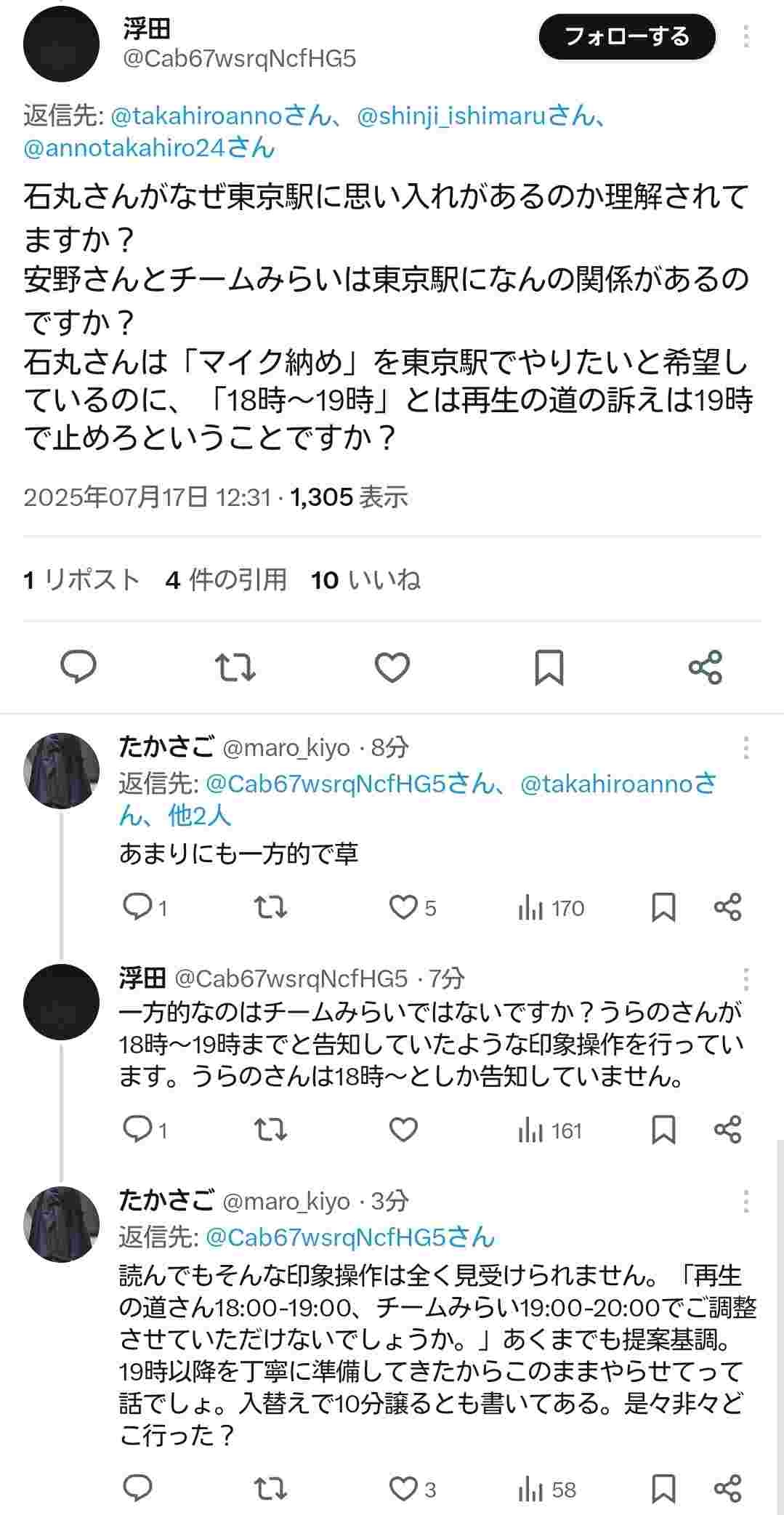View the 4 件の引用 quotes list

pos(226,579)
